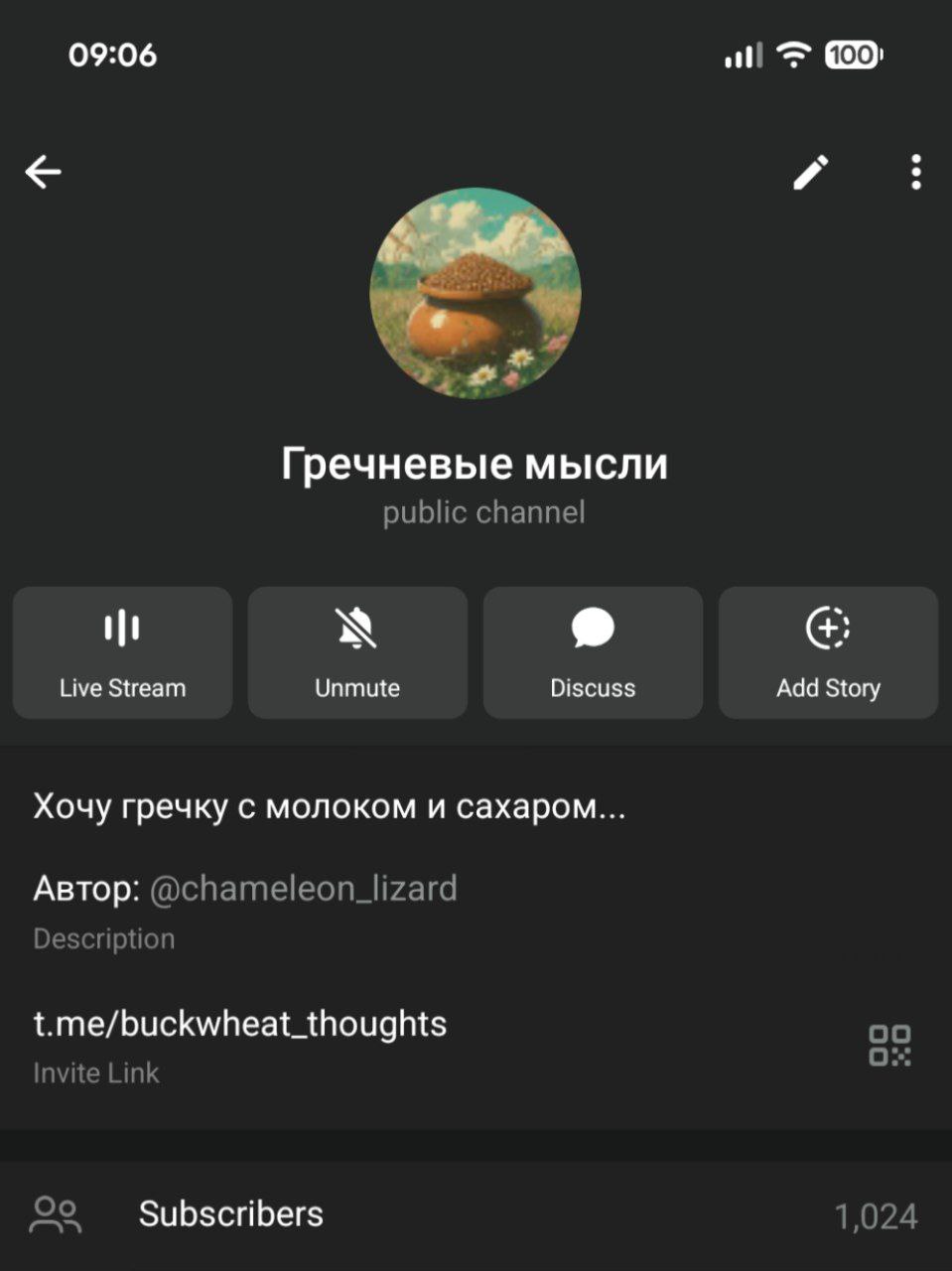Open the Subscribers list
The image size is (952, 1271).
230,1214
